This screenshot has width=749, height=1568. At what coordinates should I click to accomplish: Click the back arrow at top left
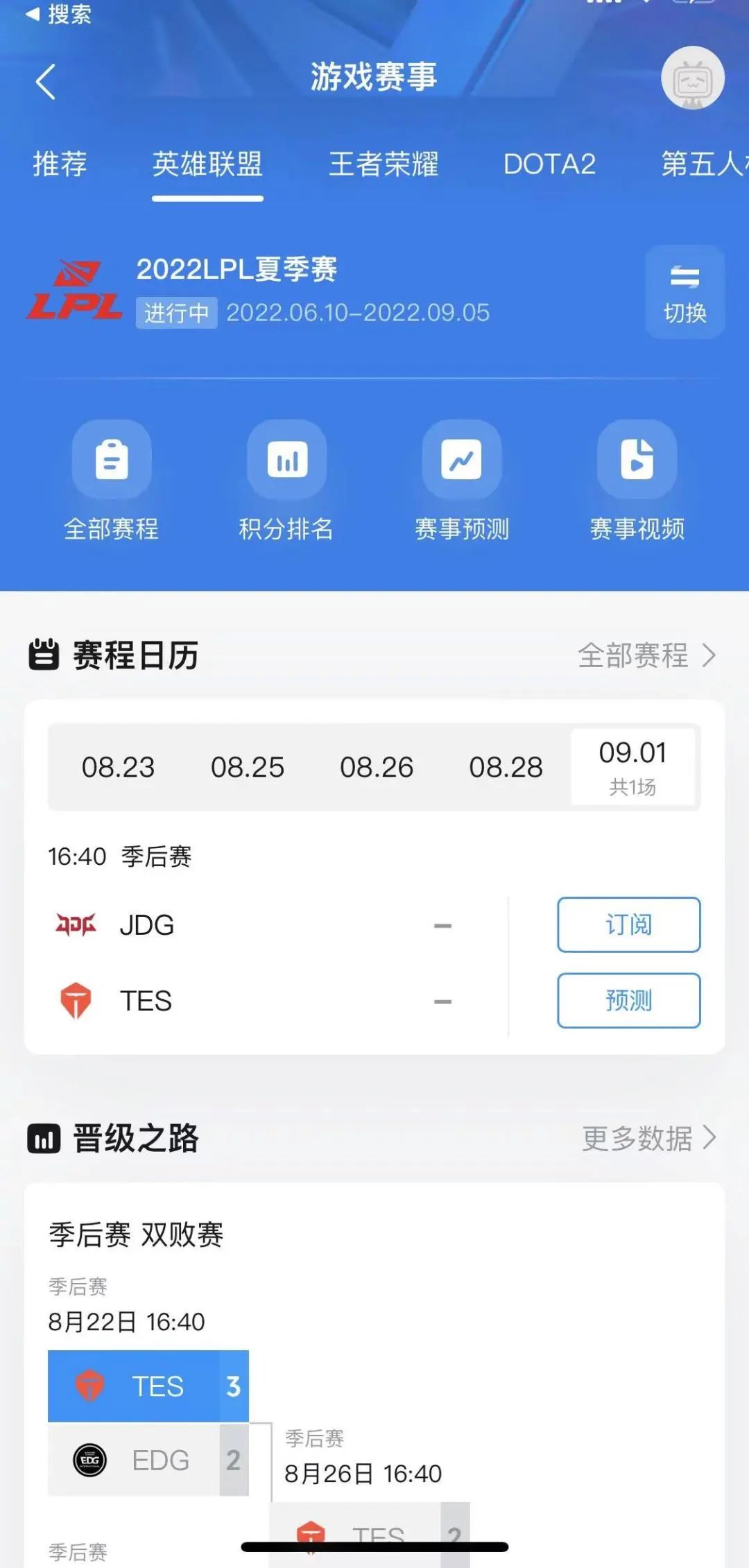pos(44,79)
